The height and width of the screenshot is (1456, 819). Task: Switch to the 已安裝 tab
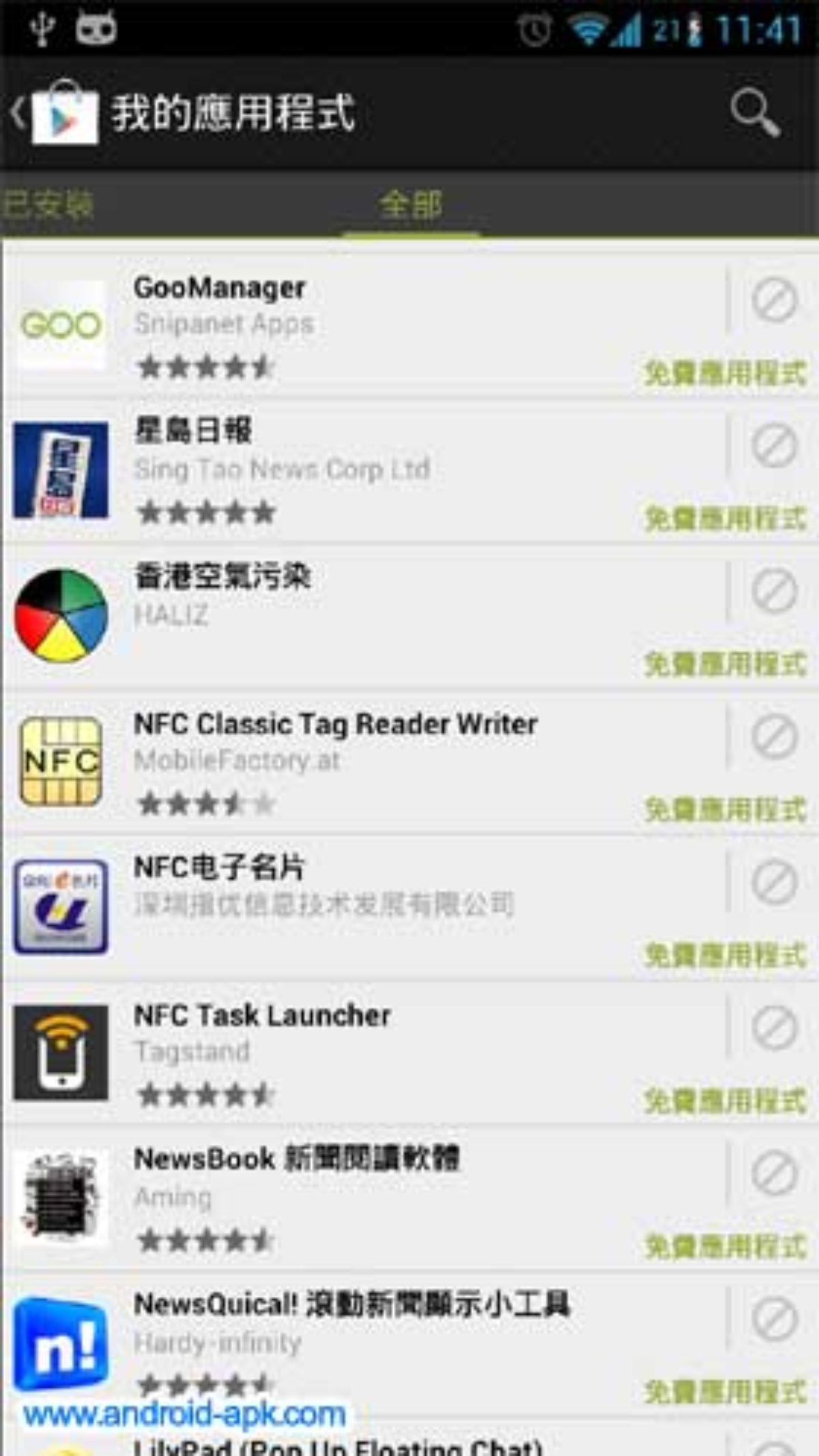tap(48, 204)
